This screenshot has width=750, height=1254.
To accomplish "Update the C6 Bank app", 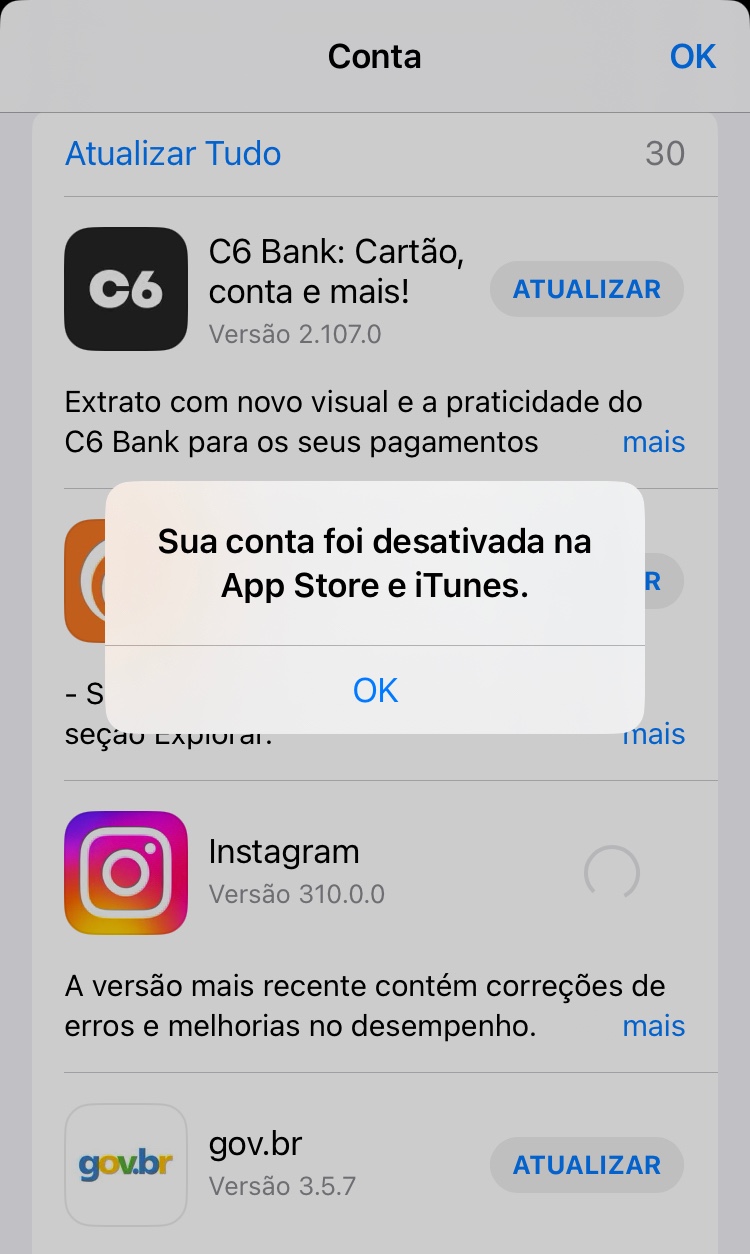I will tap(587, 289).
